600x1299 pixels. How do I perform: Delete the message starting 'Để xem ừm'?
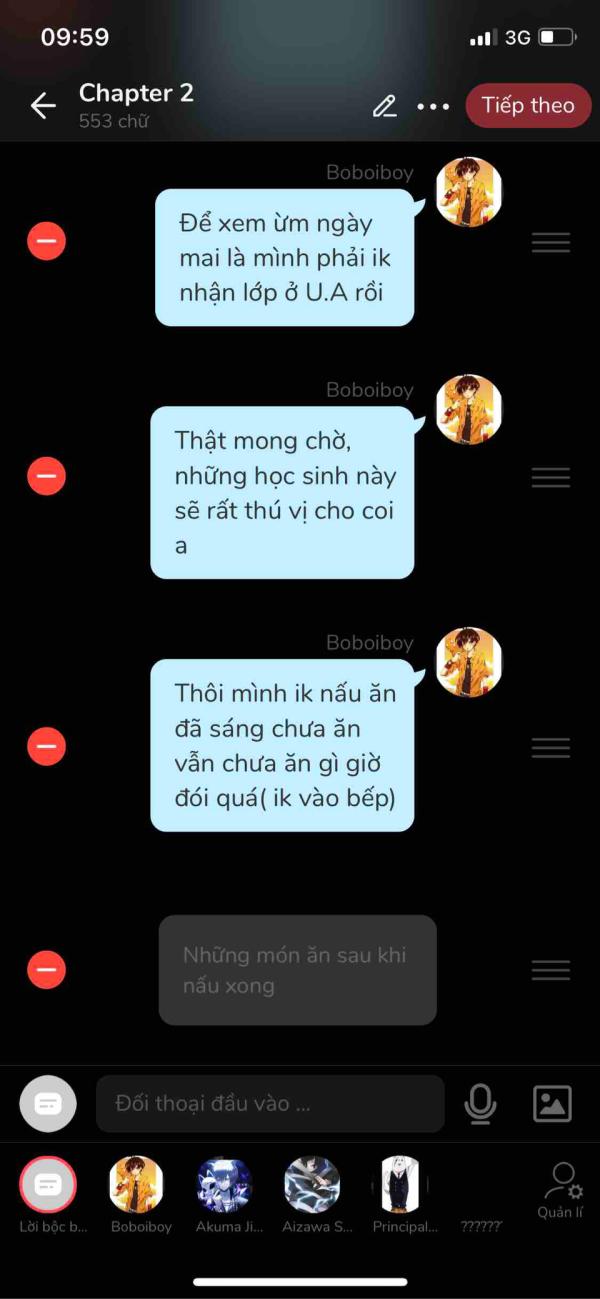46,241
